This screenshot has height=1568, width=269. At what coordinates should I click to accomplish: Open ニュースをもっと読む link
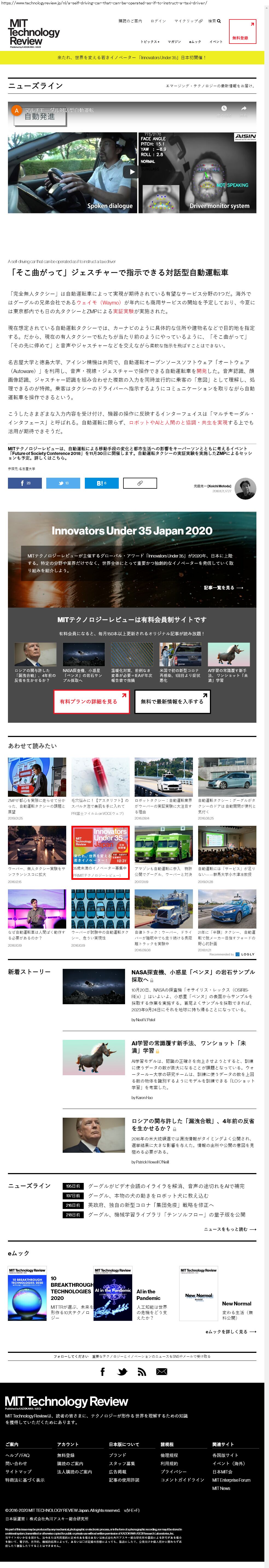pos(230,1229)
